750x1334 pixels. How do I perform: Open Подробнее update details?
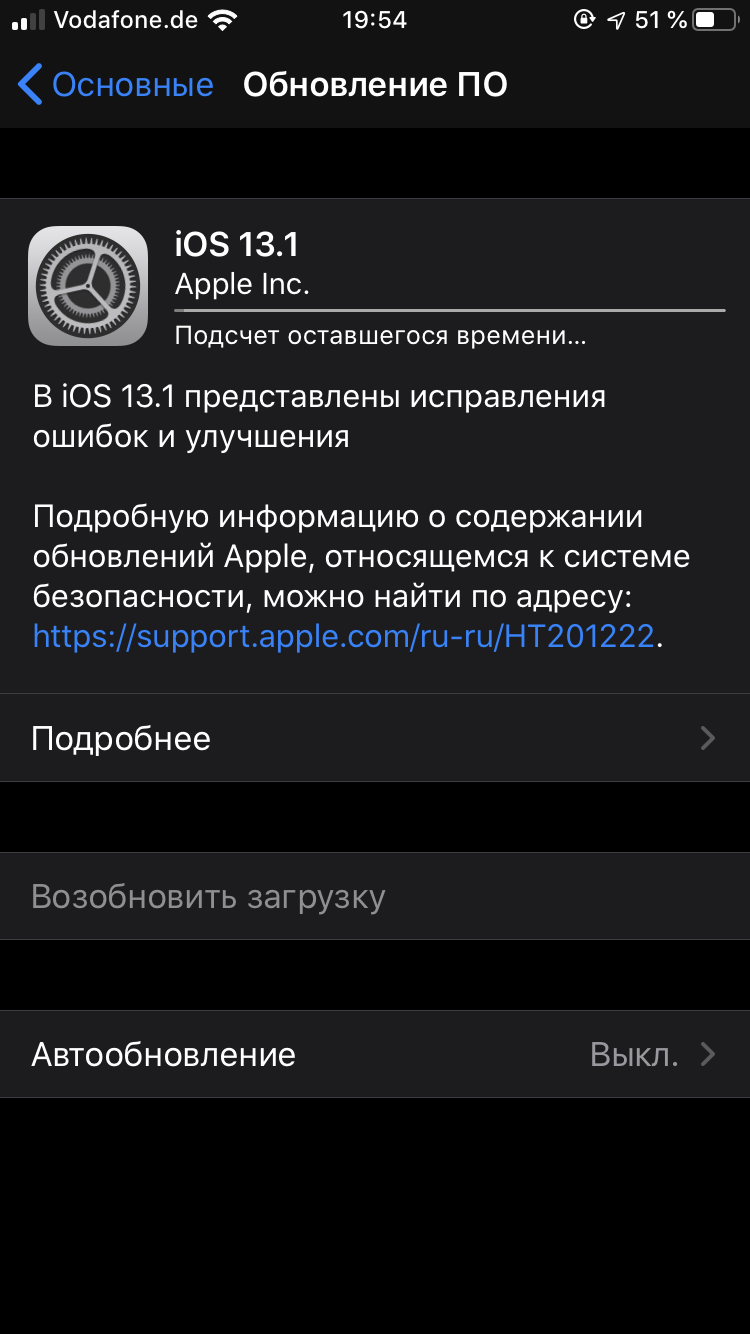pos(374,738)
